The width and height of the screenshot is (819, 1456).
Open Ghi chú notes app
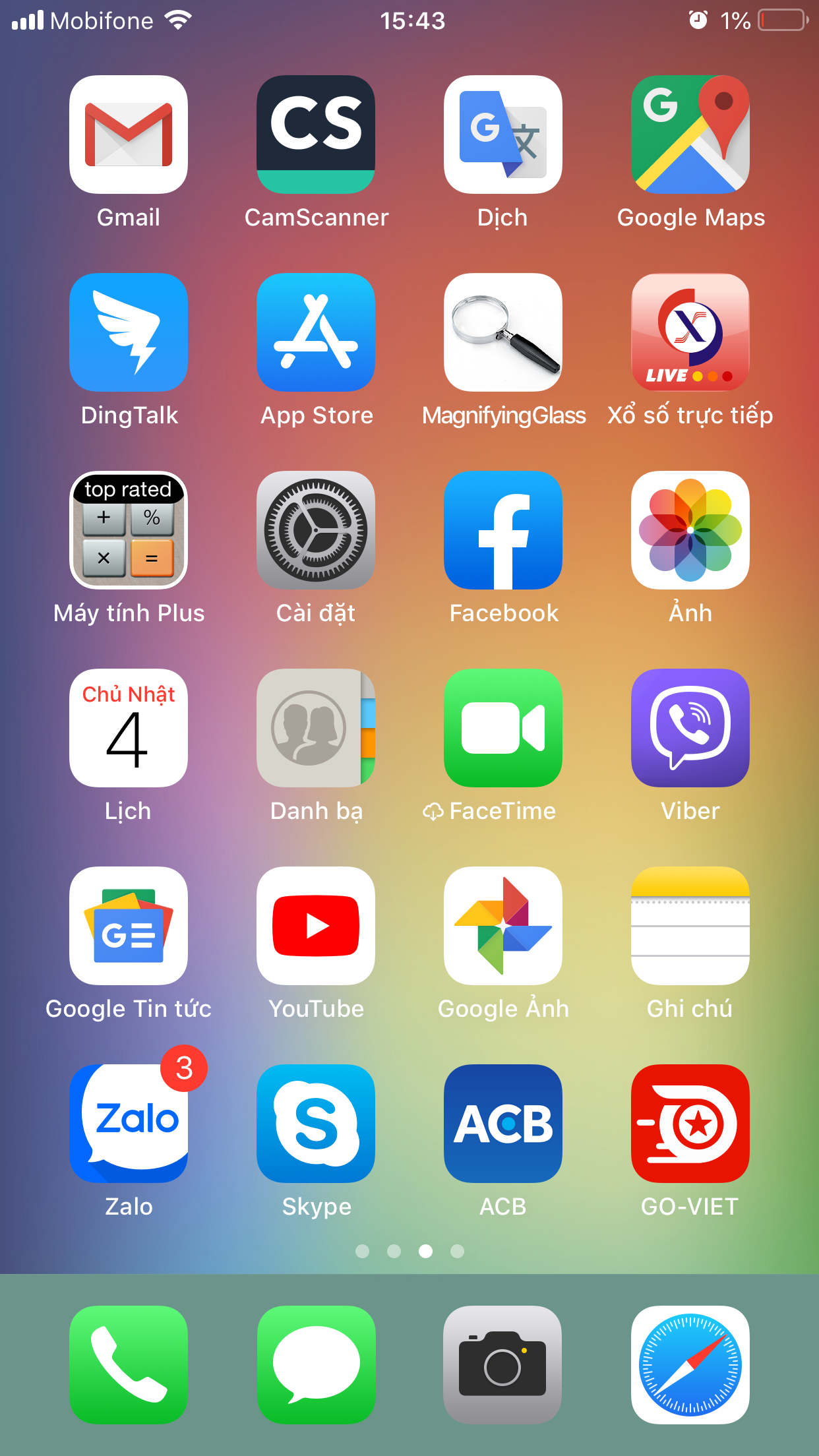(690, 926)
